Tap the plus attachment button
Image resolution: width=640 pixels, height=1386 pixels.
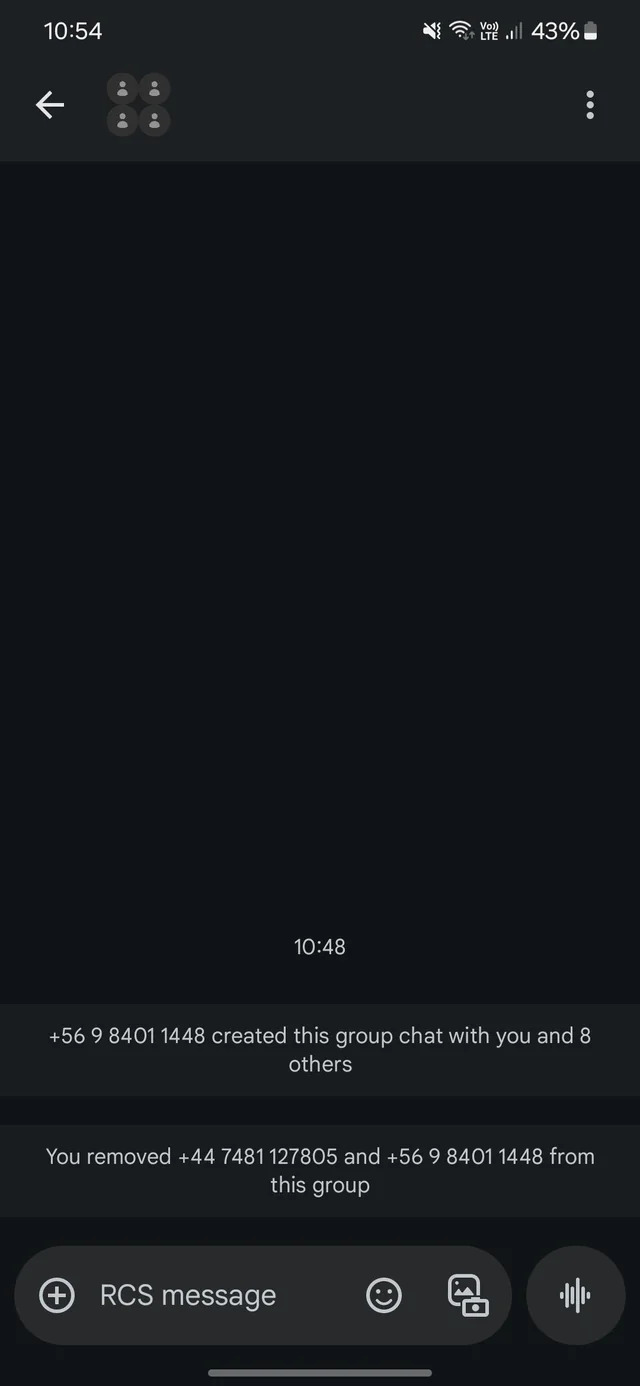tap(57, 1296)
